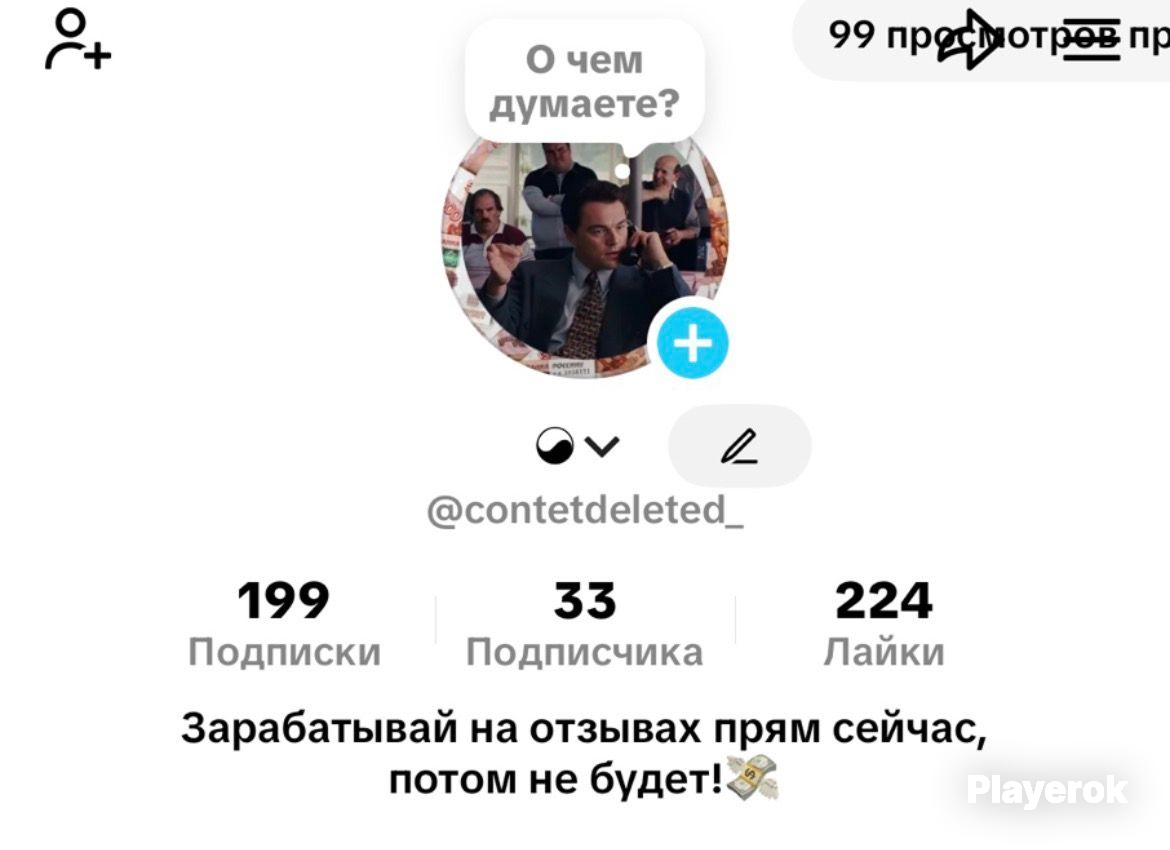Viewport: 1170px width, 850px height.
Task: Open the 199 Подписки following list
Action: [x=284, y=624]
